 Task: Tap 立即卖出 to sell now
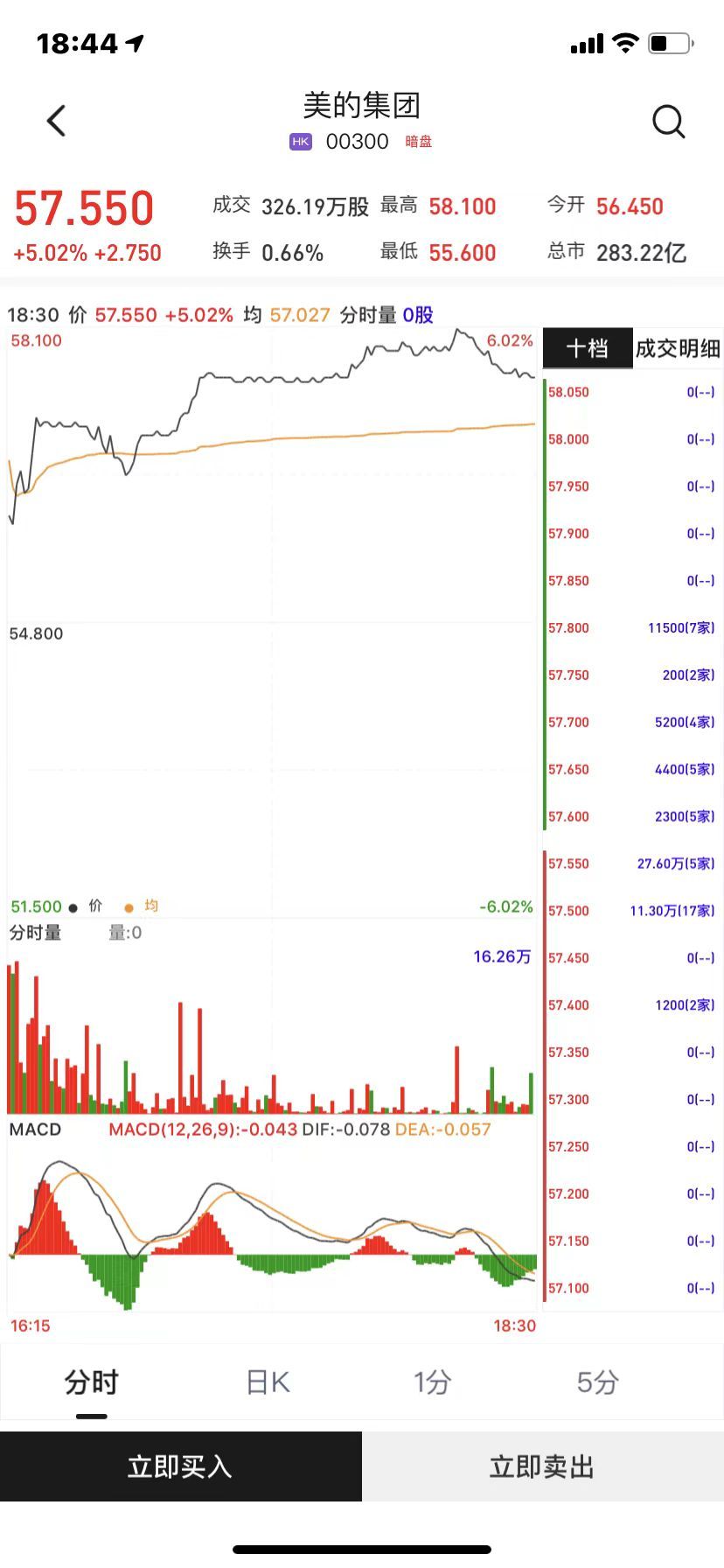pos(542,1466)
